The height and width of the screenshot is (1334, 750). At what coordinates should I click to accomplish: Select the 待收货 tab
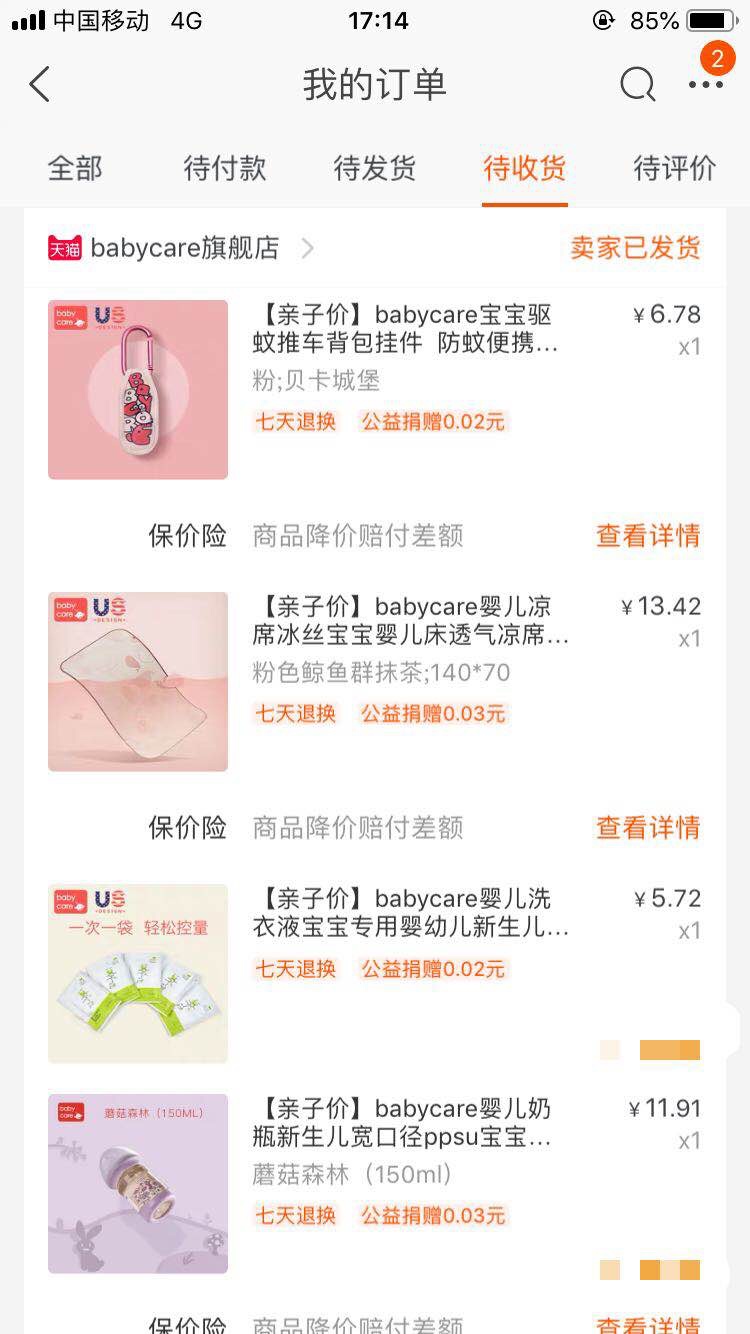(x=524, y=168)
